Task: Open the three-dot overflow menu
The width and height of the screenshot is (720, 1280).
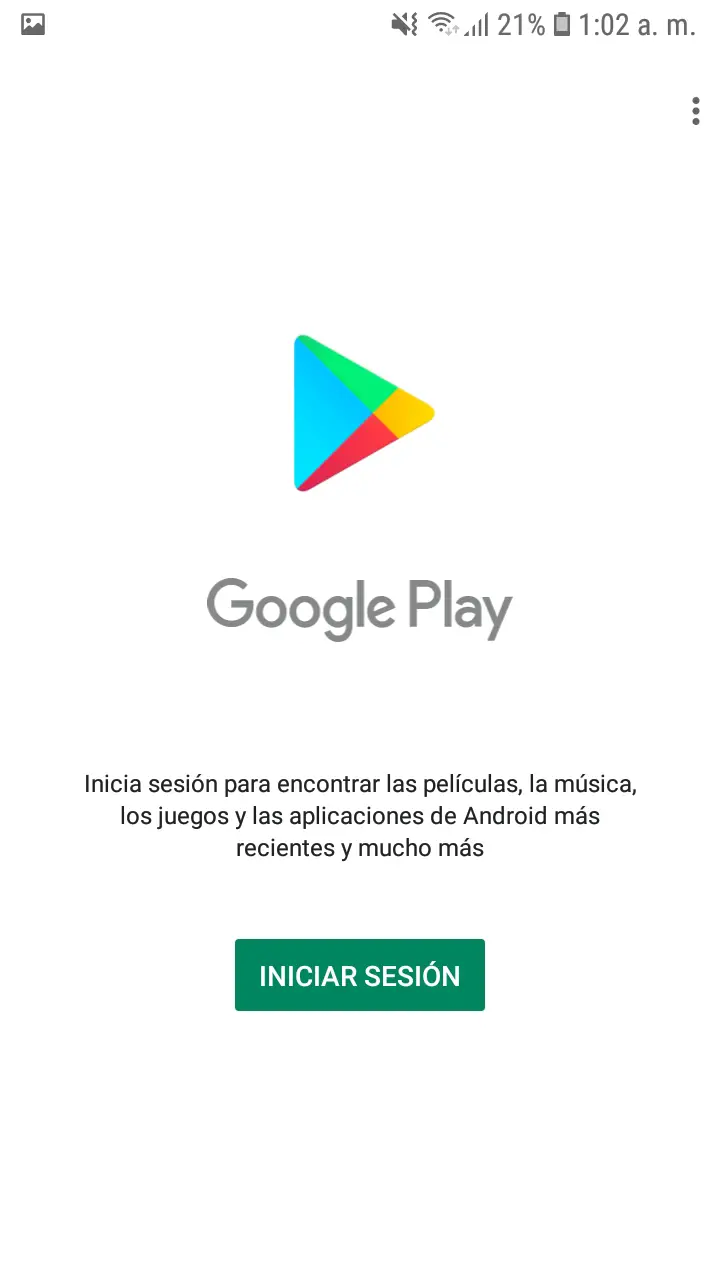Action: [x=695, y=111]
